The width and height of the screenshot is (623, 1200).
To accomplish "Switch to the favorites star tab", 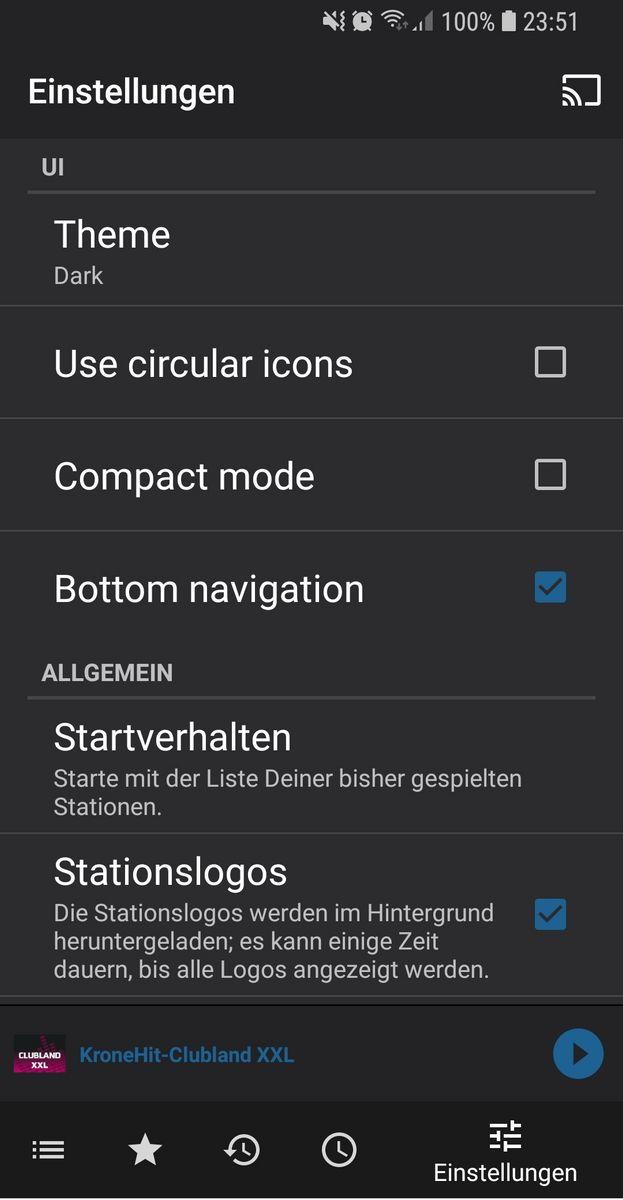I will pos(145,1150).
